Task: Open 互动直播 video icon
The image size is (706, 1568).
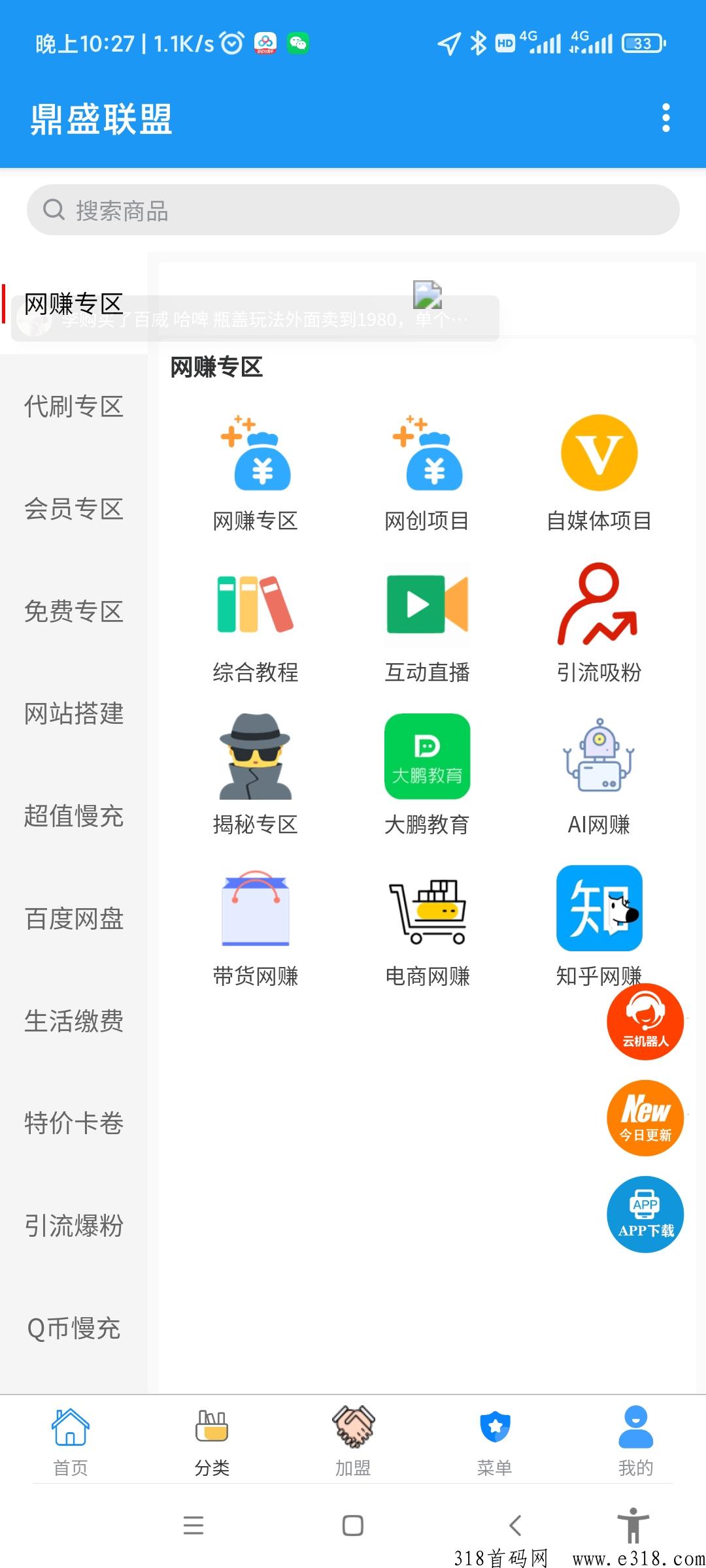Action: click(x=427, y=608)
